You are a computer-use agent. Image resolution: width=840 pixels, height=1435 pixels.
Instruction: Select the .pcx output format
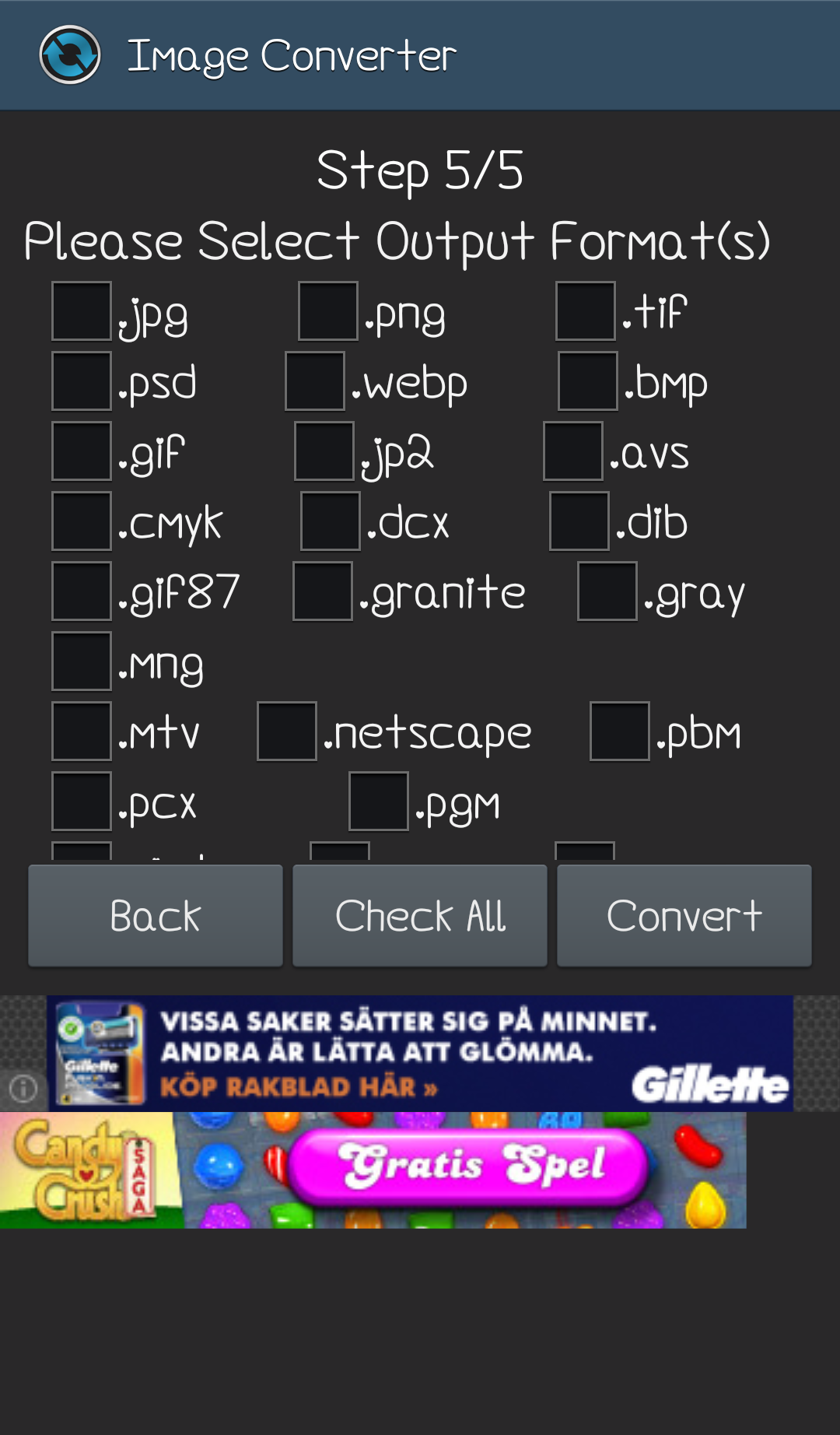click(82, 802)
